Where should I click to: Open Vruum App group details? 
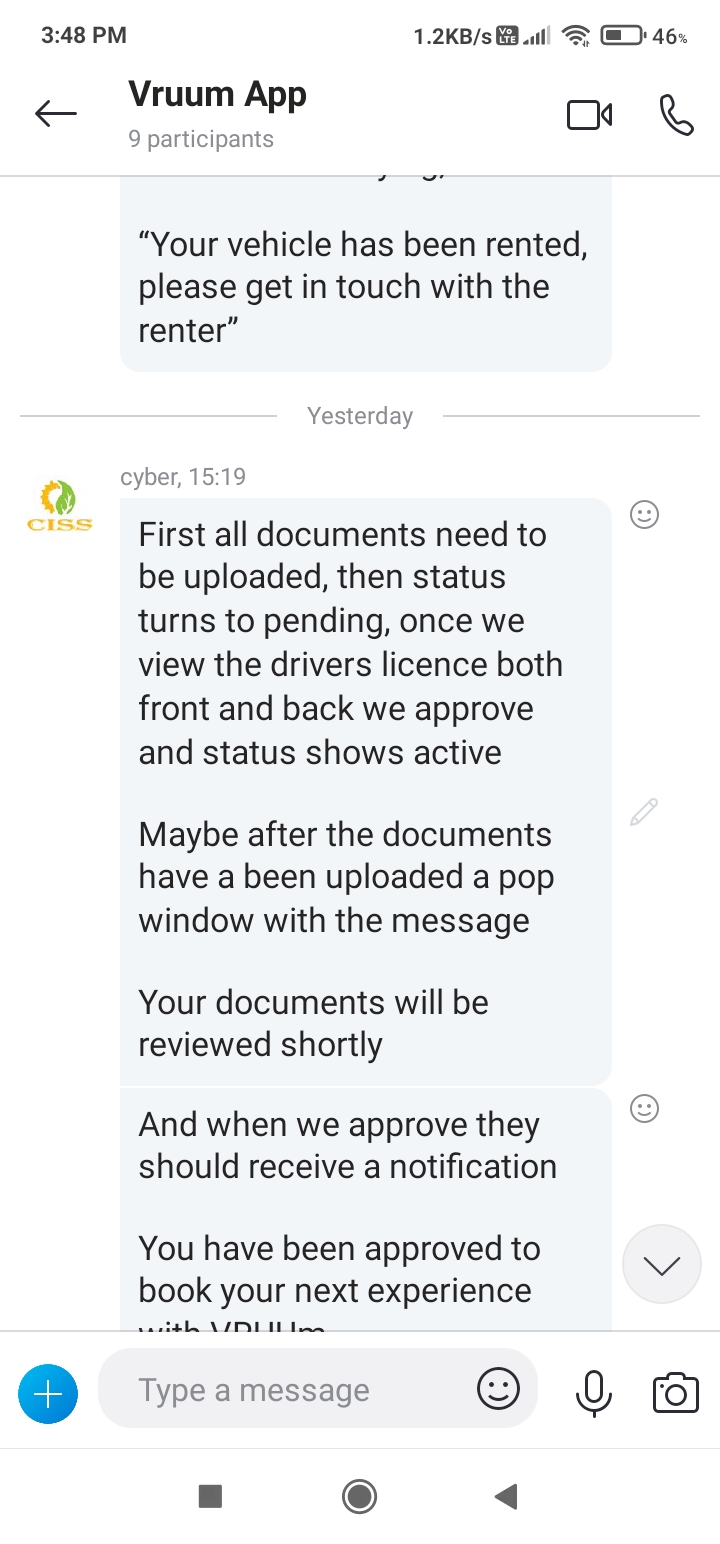pos(217,114)
